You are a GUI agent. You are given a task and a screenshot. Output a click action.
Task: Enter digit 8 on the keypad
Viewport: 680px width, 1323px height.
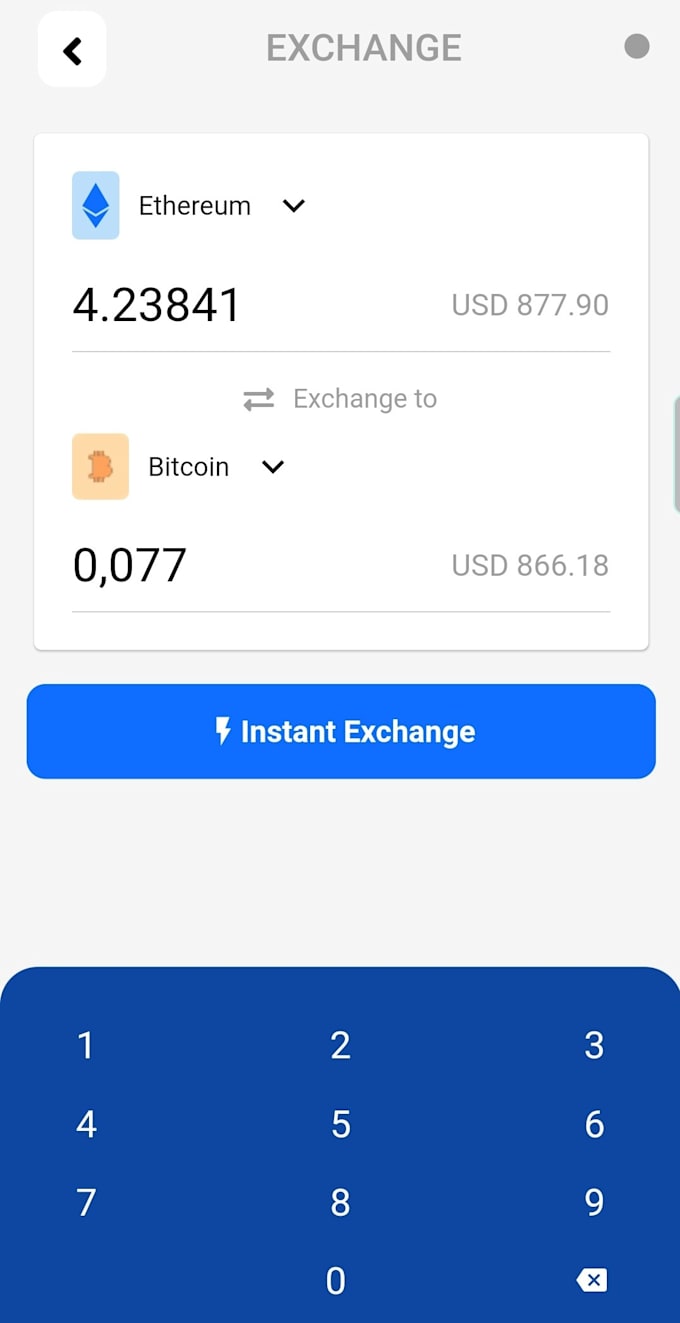pos(340,1202)
